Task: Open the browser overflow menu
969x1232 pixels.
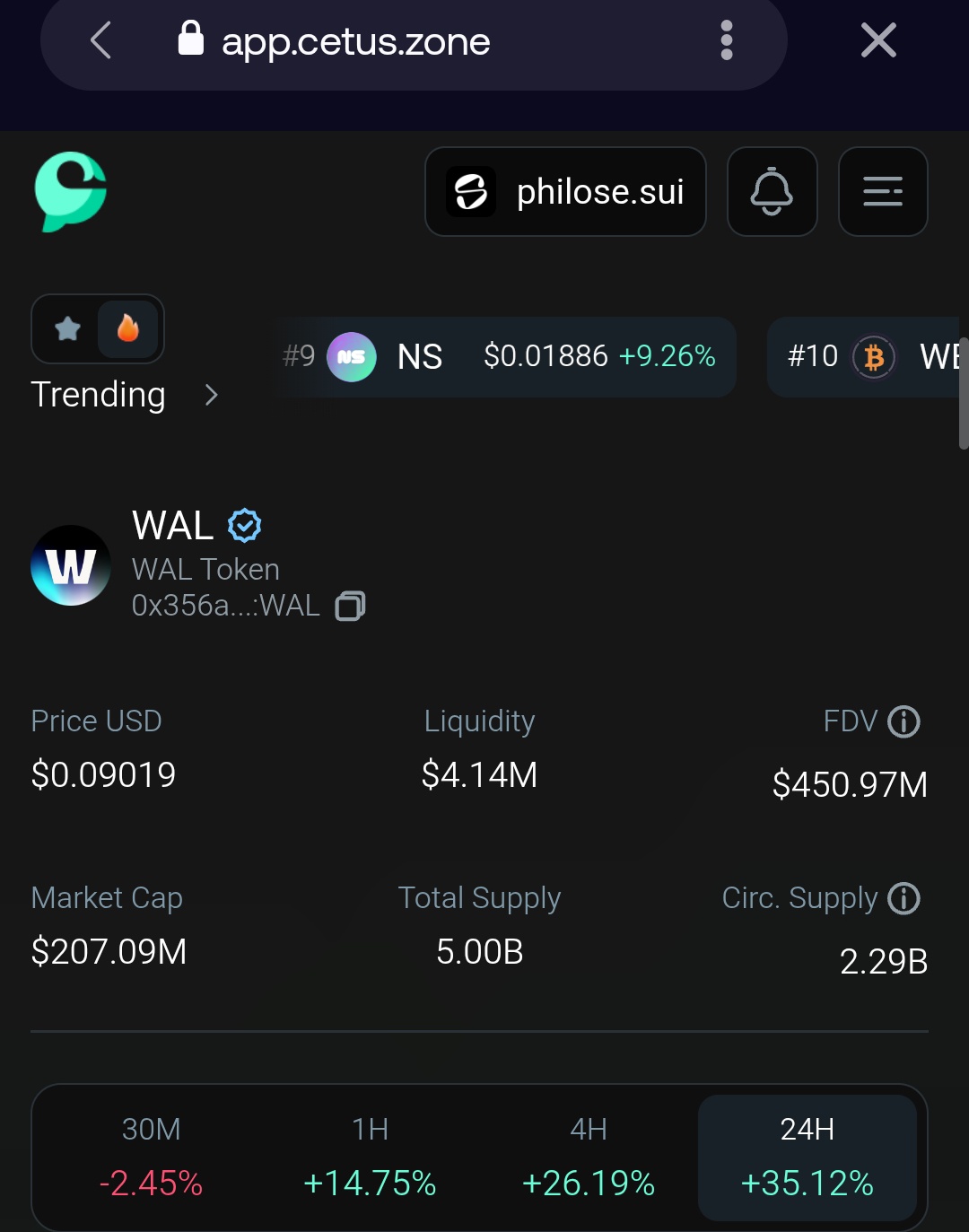Action: click(x=726, y=41)
